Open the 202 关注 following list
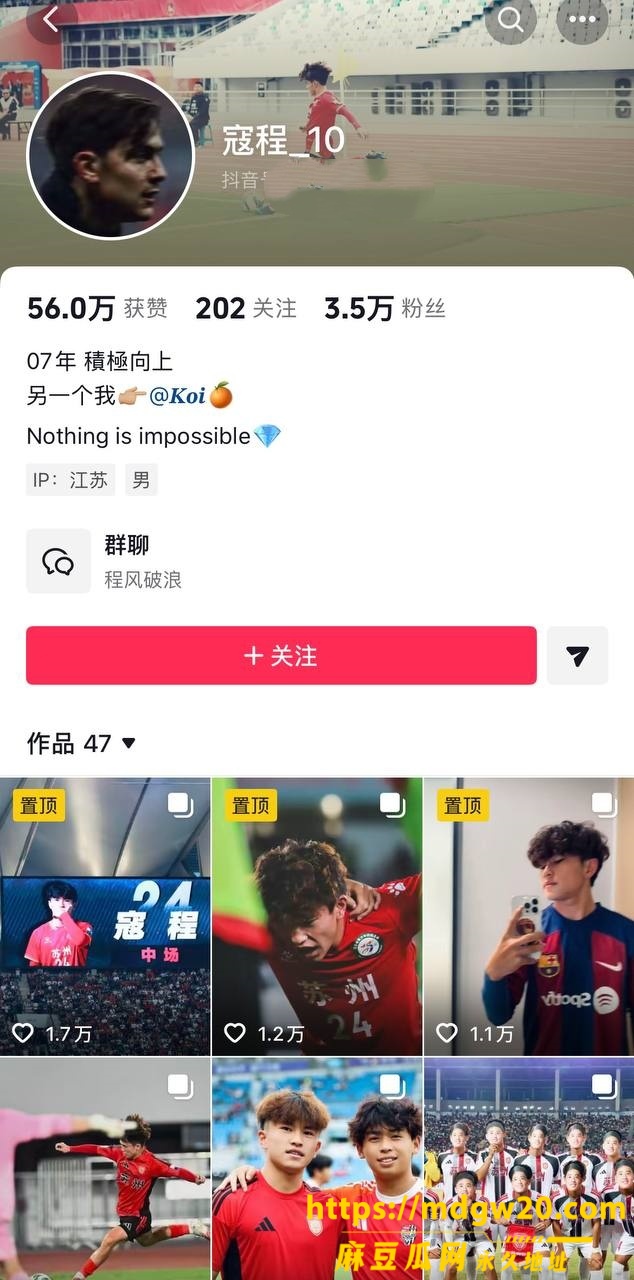The image size is (634, 1280). [x=246, y=309]
